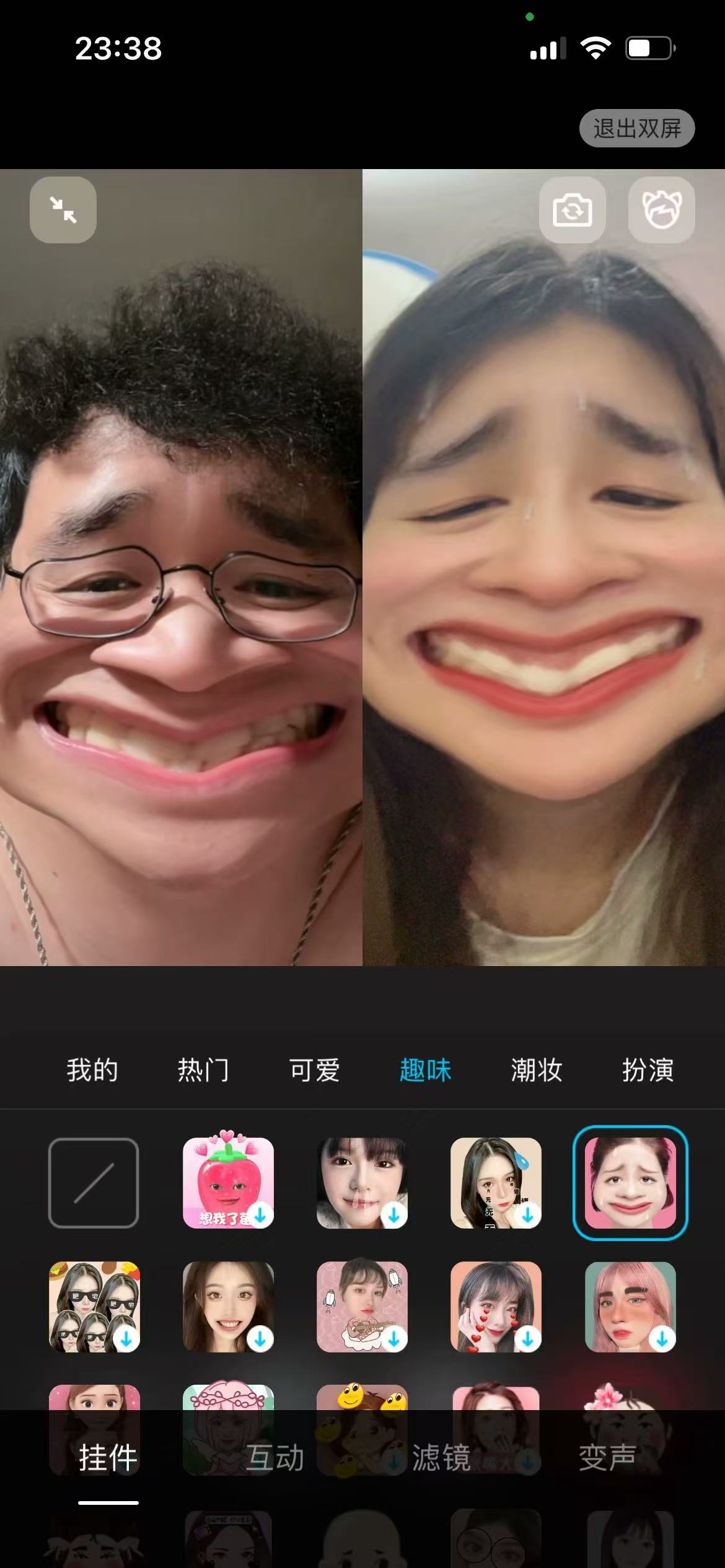Remove the effect with the no-filter box
725x1568 pixels.
pos(94,1183)
